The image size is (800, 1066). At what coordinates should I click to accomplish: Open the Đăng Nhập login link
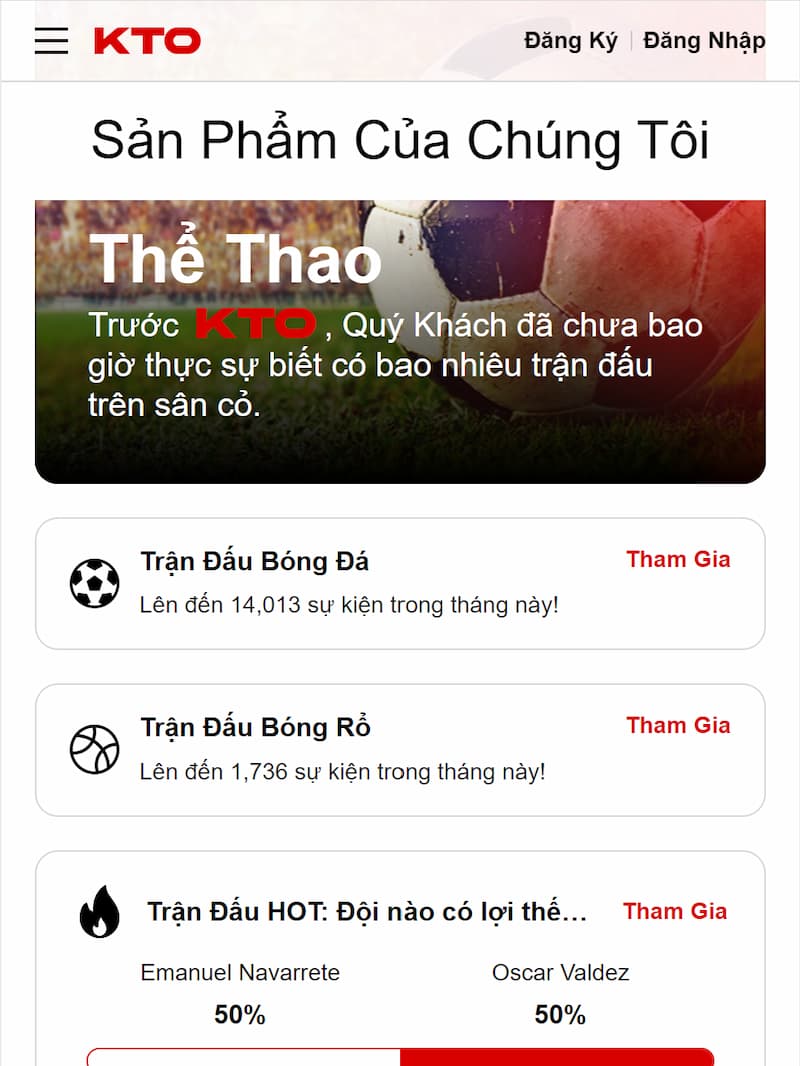pos(704,41)
